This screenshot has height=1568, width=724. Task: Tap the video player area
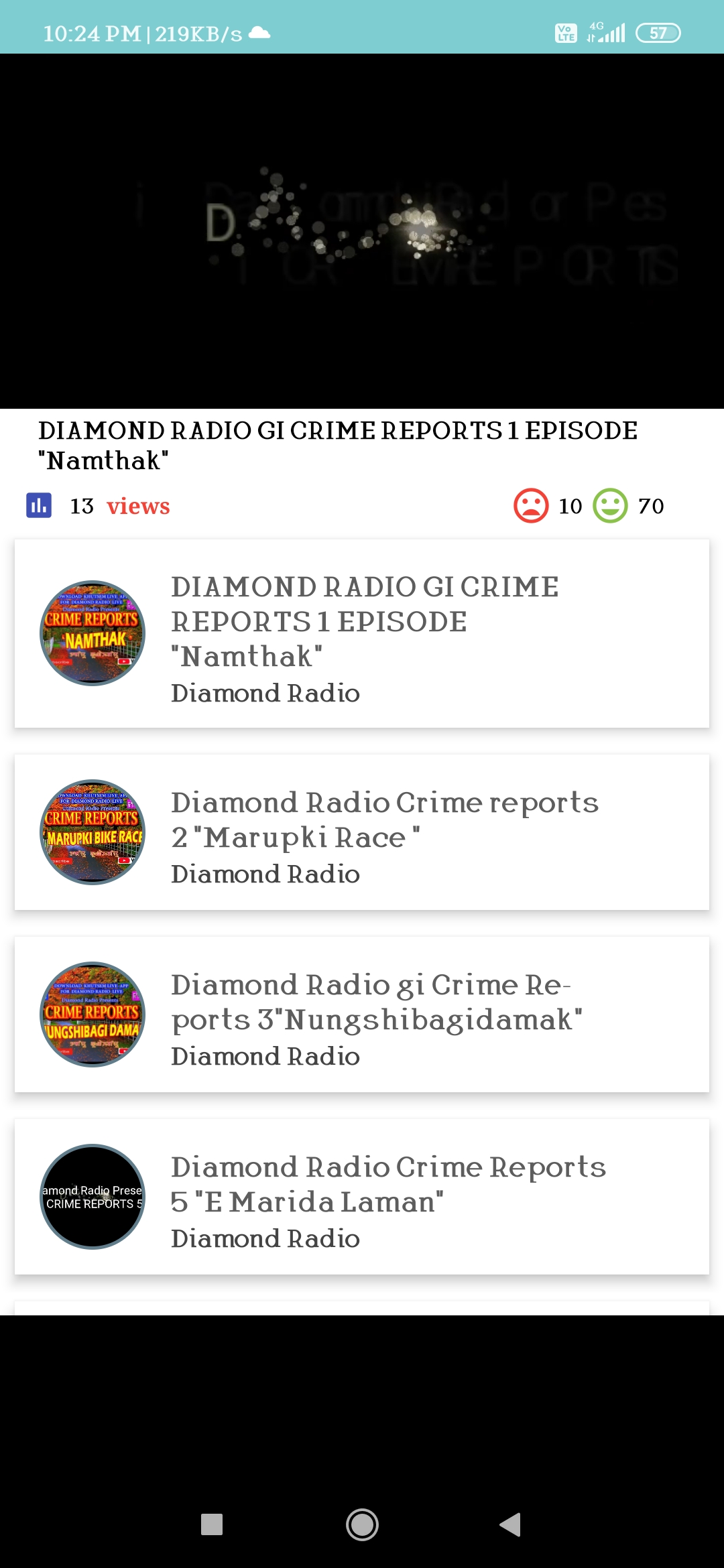click(362, 231)
